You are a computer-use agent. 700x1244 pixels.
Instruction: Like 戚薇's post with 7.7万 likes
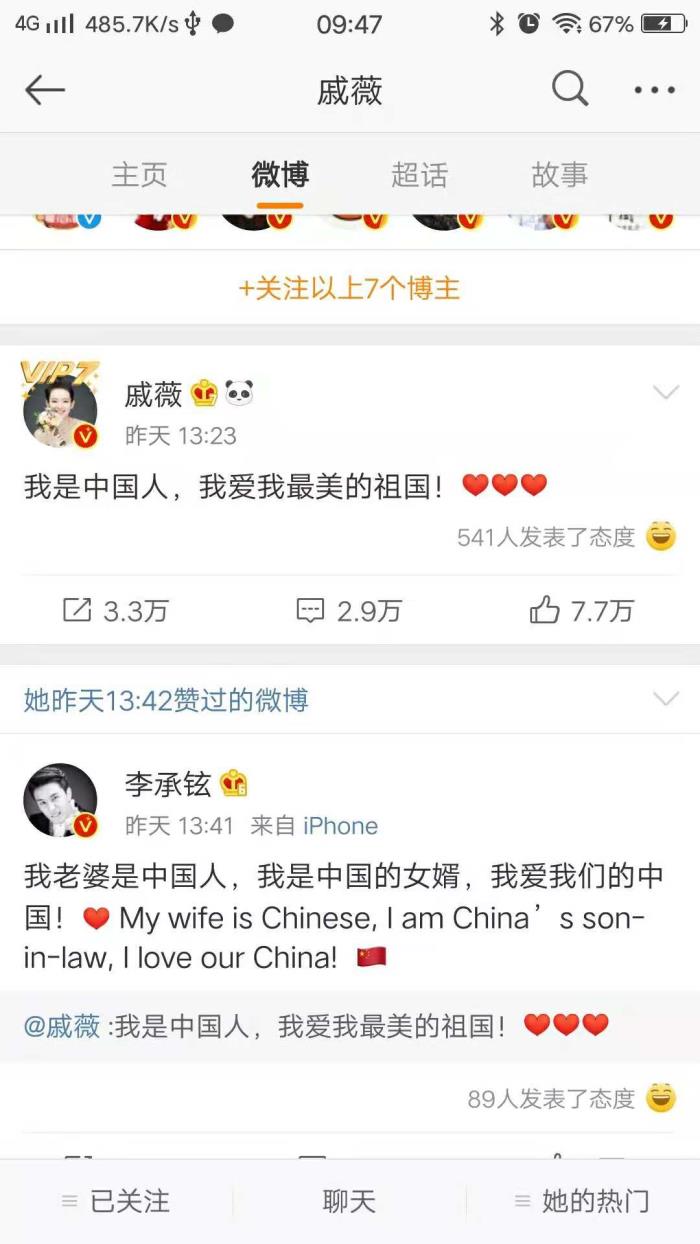click(581, 610)
